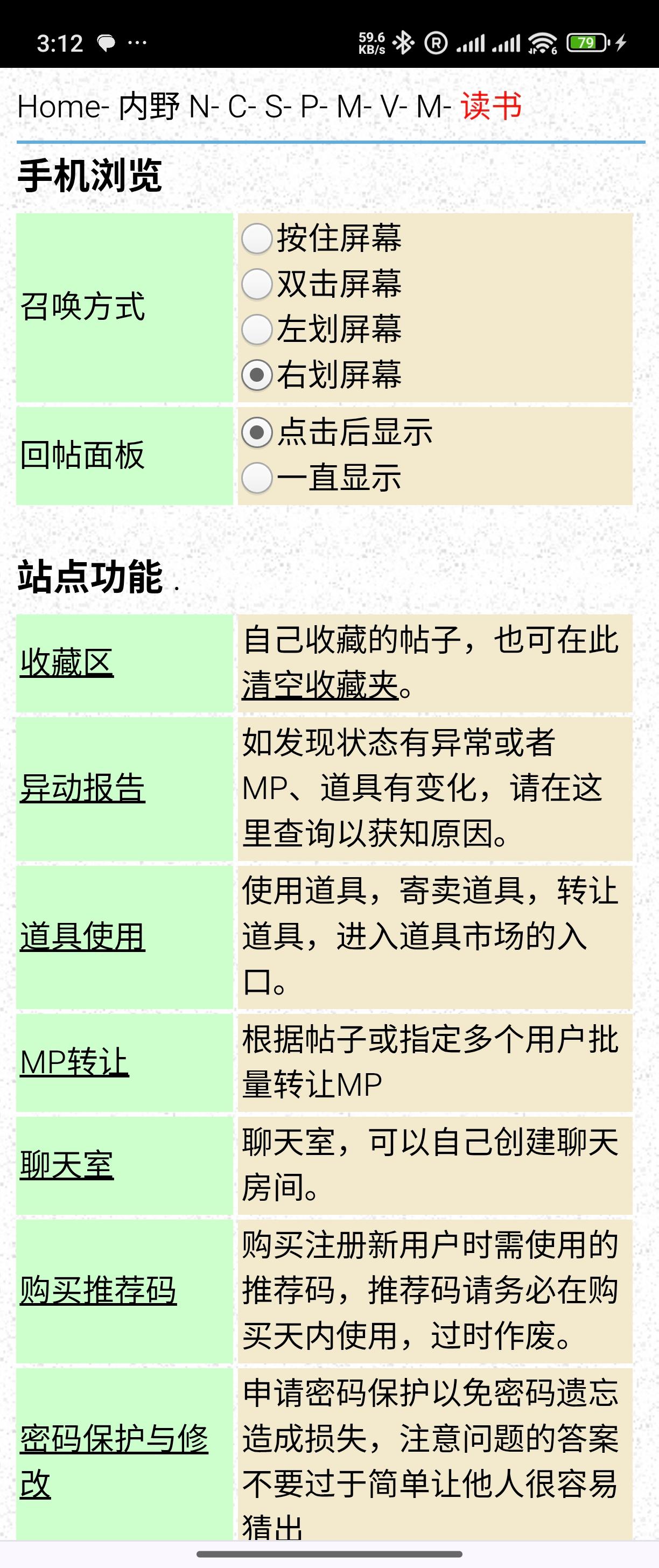Viewport: 659px width, 1568px height.
Task: Open 道具使用 link
Action: (83, 937)
